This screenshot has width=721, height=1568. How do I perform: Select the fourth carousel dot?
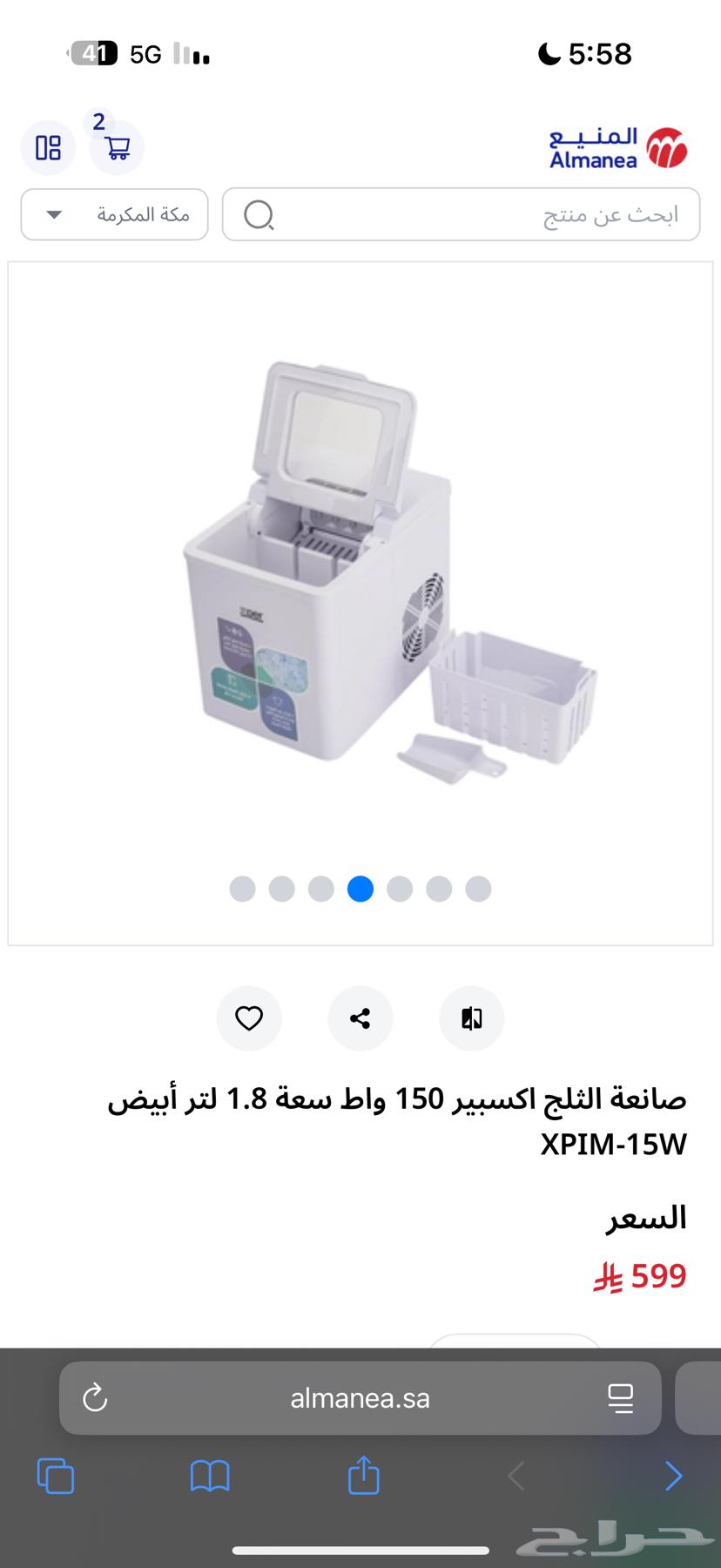[x=360, y=889]
